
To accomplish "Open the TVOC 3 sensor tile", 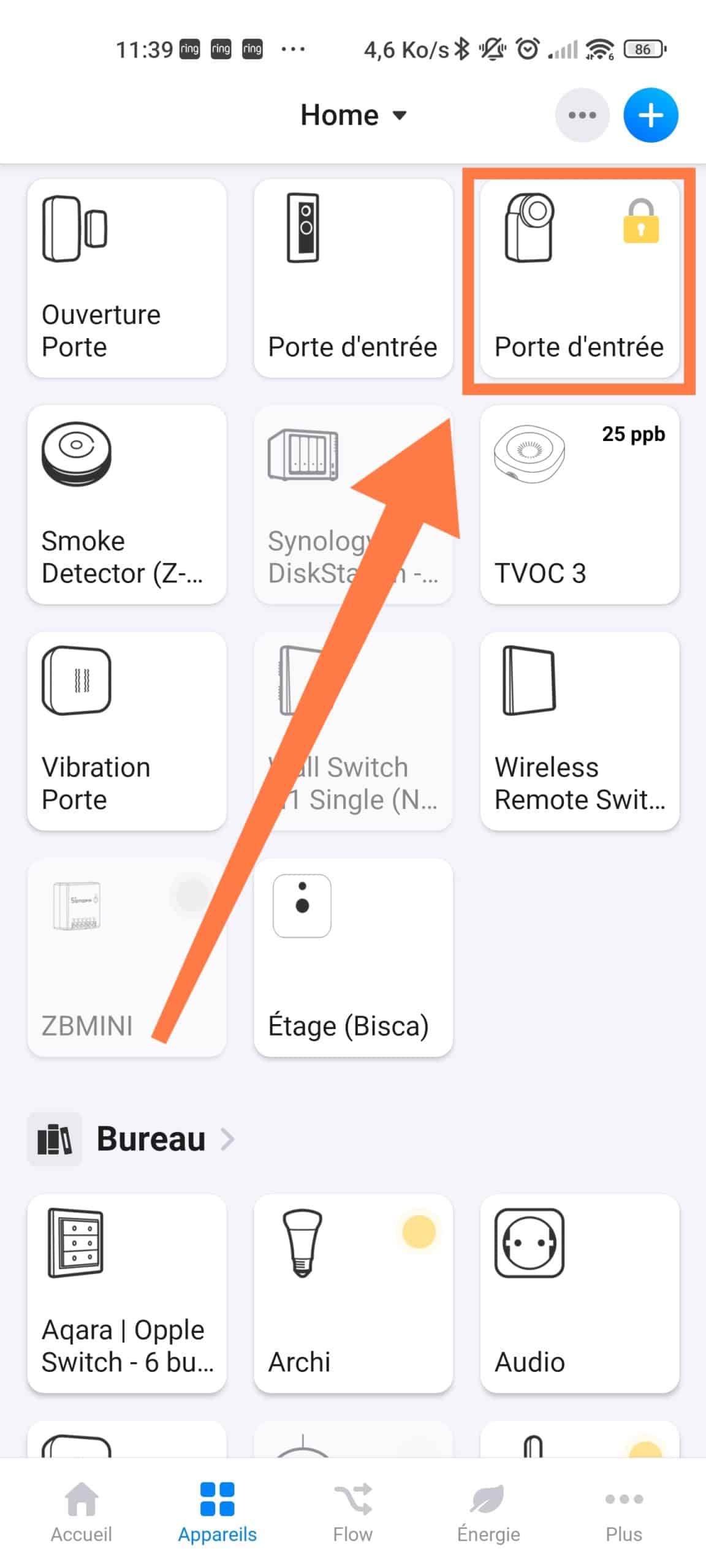I will pyautogui.click(x=579, y=505).
